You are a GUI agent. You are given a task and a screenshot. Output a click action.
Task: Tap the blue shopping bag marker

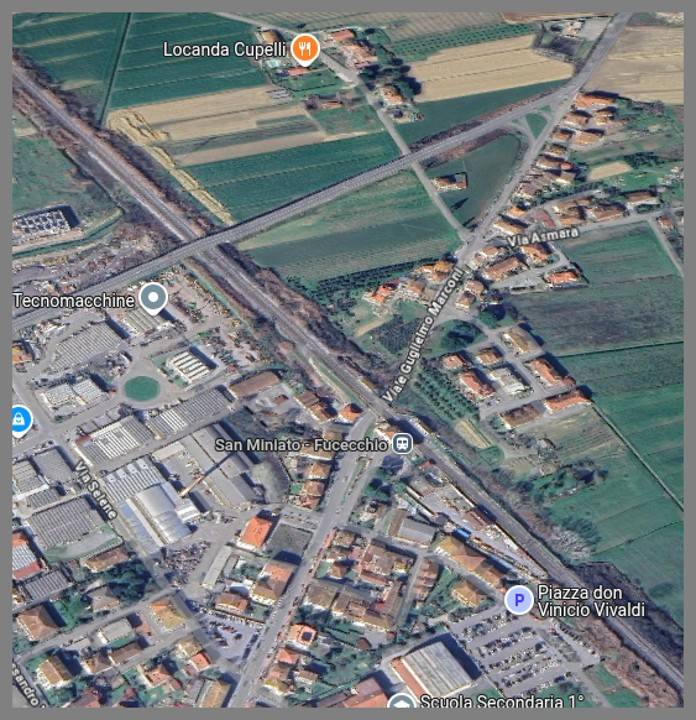(18, 421)
